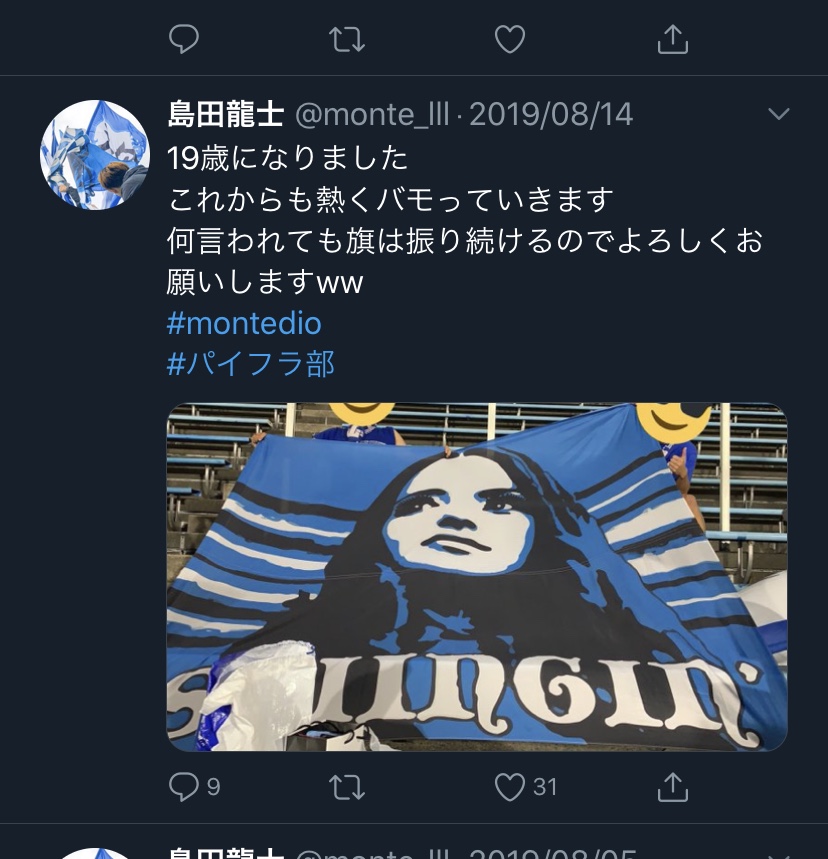Viewport: 828px width, 859px height.
Task: Retweet the 19歳になりました tweet
Action: (347, 787)
